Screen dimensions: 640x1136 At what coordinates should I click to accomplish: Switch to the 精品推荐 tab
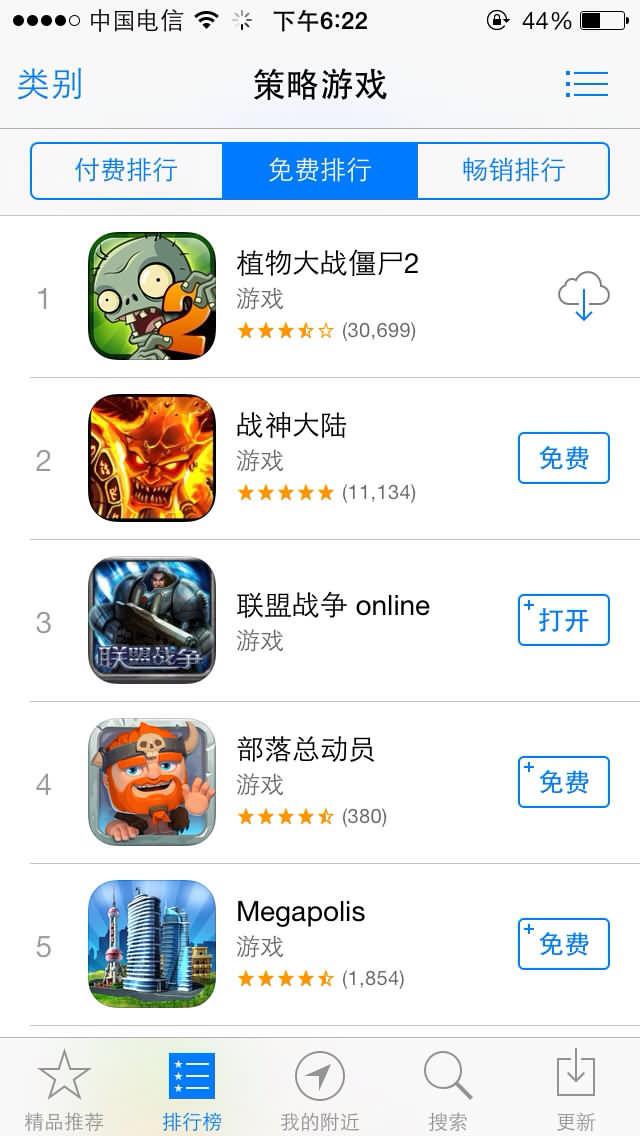[64, 1088]
